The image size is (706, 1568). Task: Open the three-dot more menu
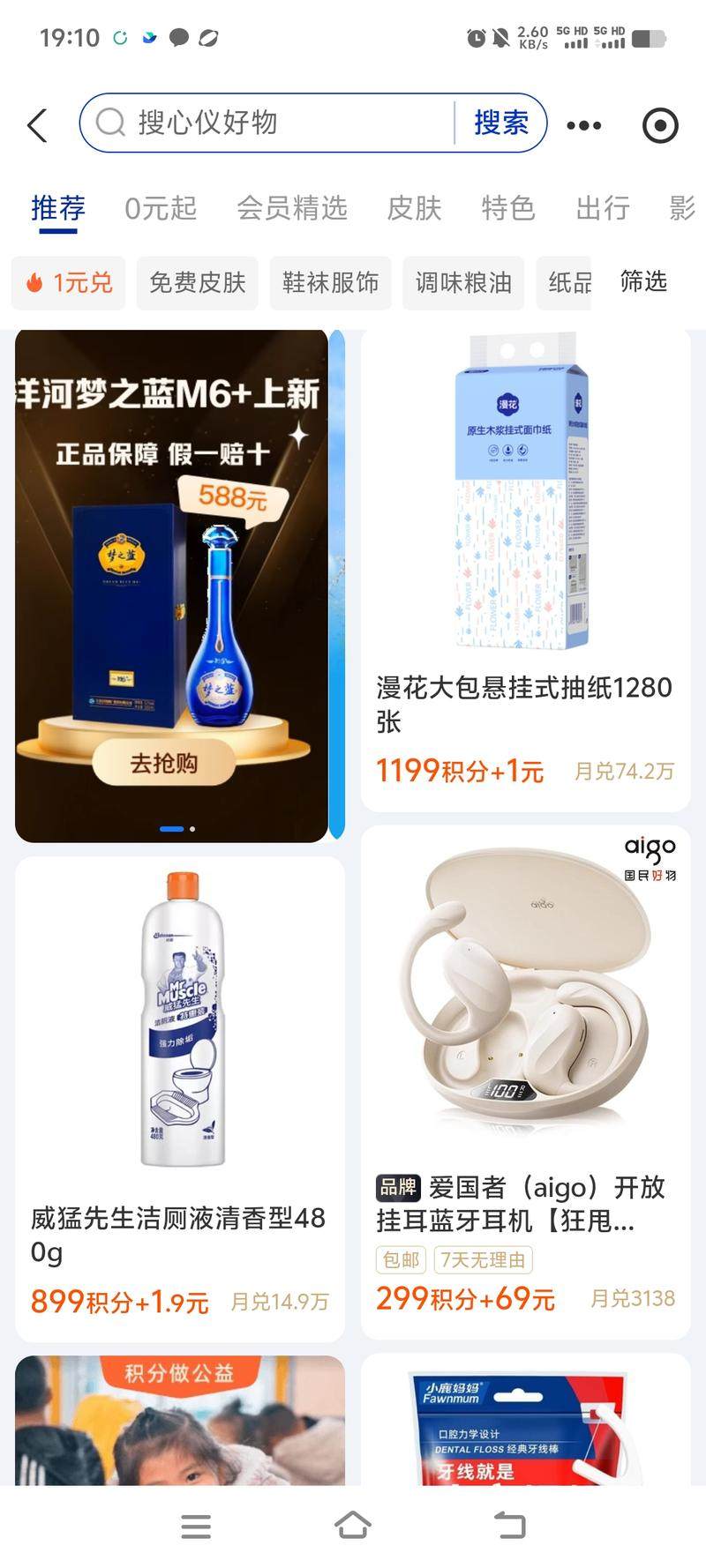[x=583, y=125]
